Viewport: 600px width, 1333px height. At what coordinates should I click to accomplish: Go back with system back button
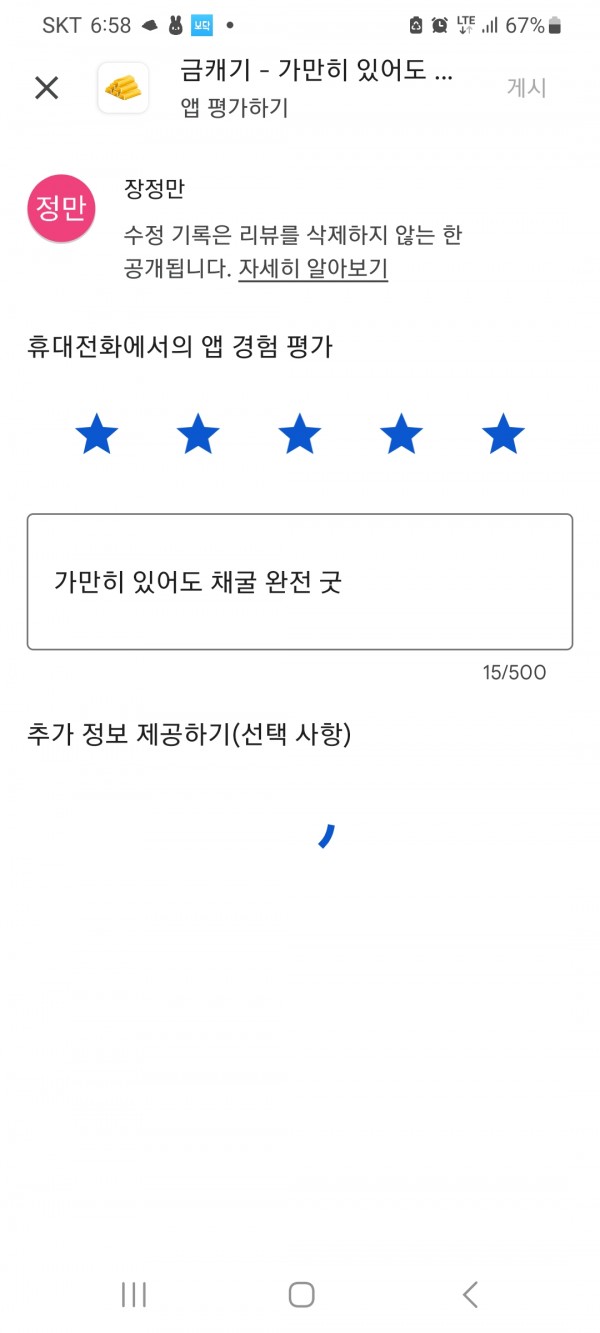470,1294
